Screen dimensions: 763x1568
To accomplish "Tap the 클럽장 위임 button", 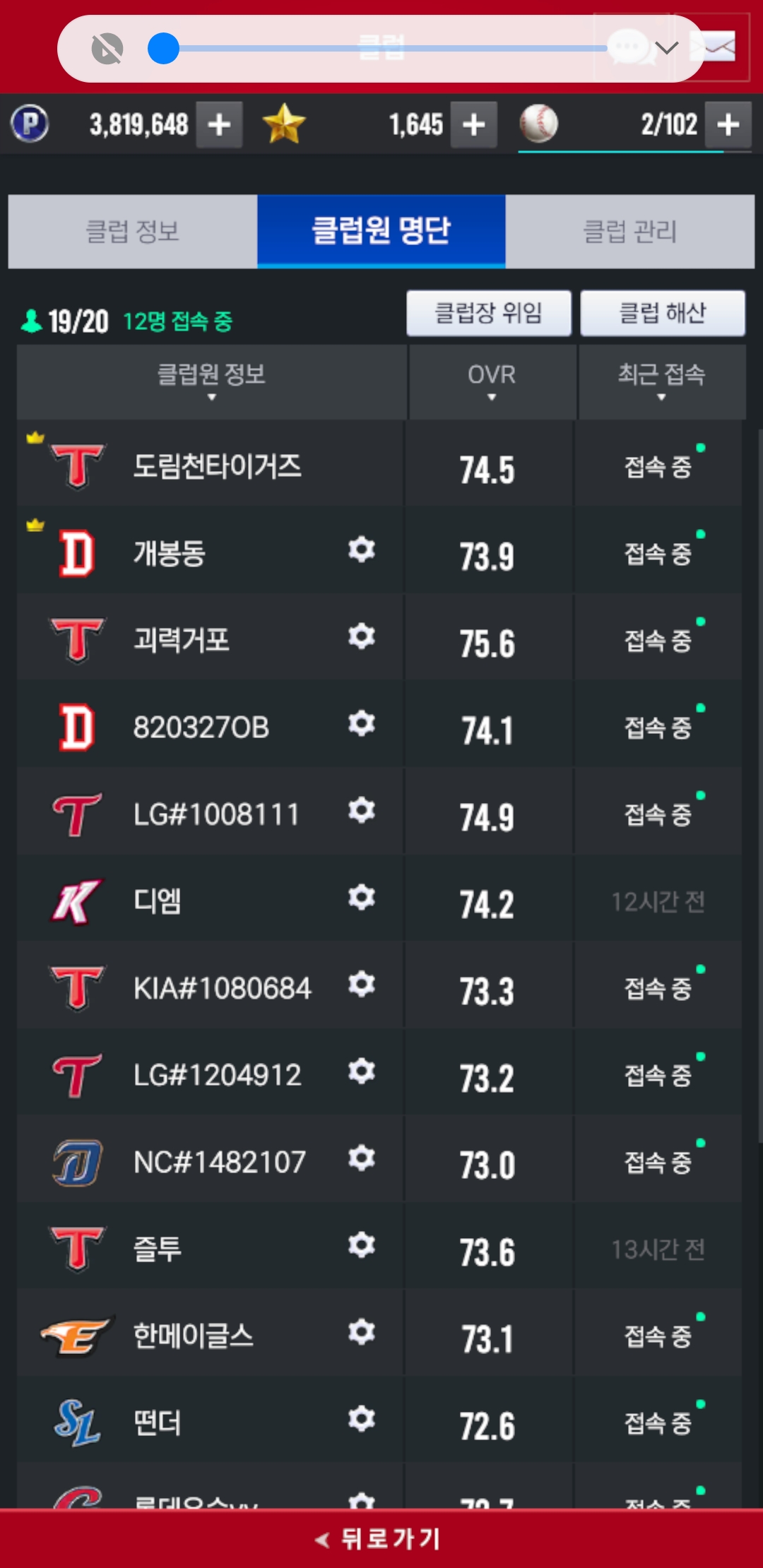I will (x=489, y=313).
